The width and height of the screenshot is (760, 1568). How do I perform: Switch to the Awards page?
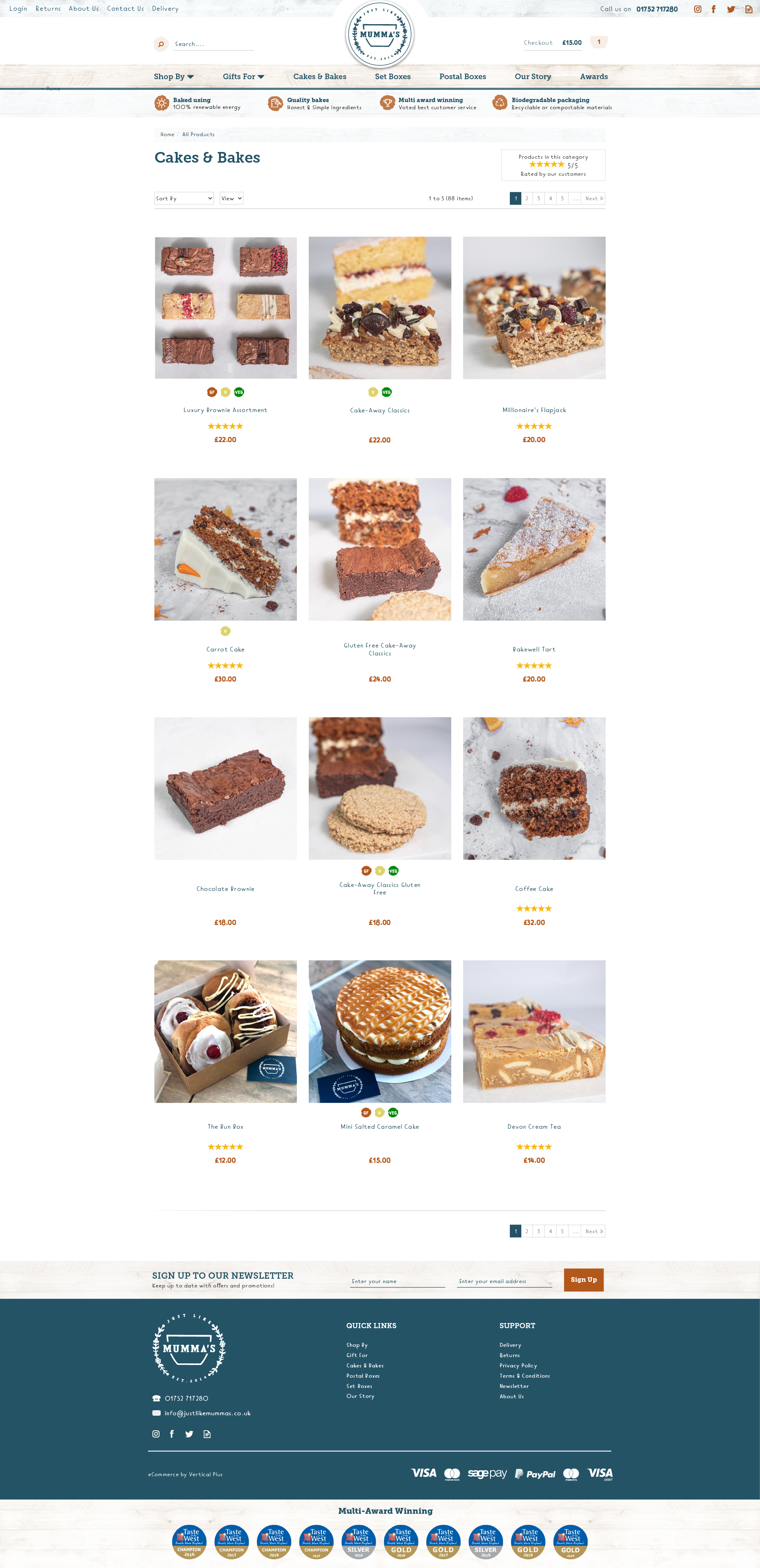(594, 77)
